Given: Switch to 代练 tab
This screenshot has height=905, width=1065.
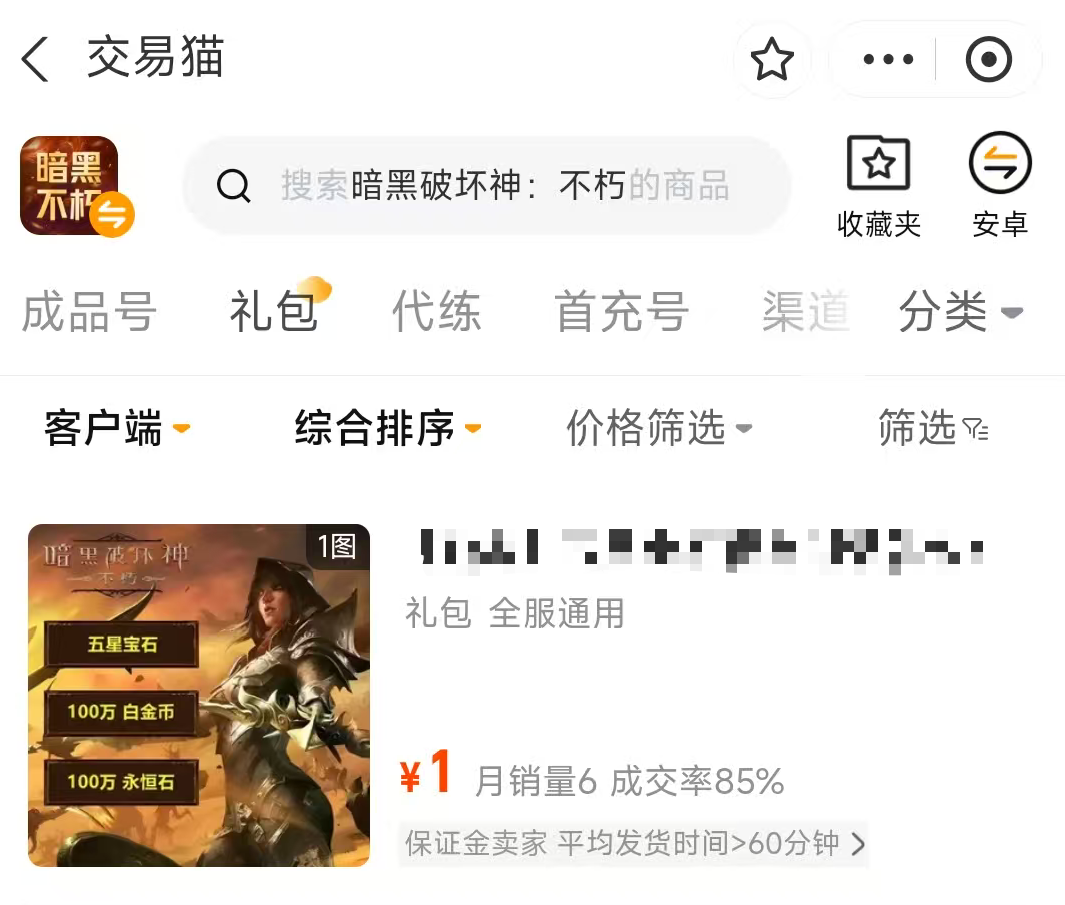Looking at the screenshot, I should 436,312.
